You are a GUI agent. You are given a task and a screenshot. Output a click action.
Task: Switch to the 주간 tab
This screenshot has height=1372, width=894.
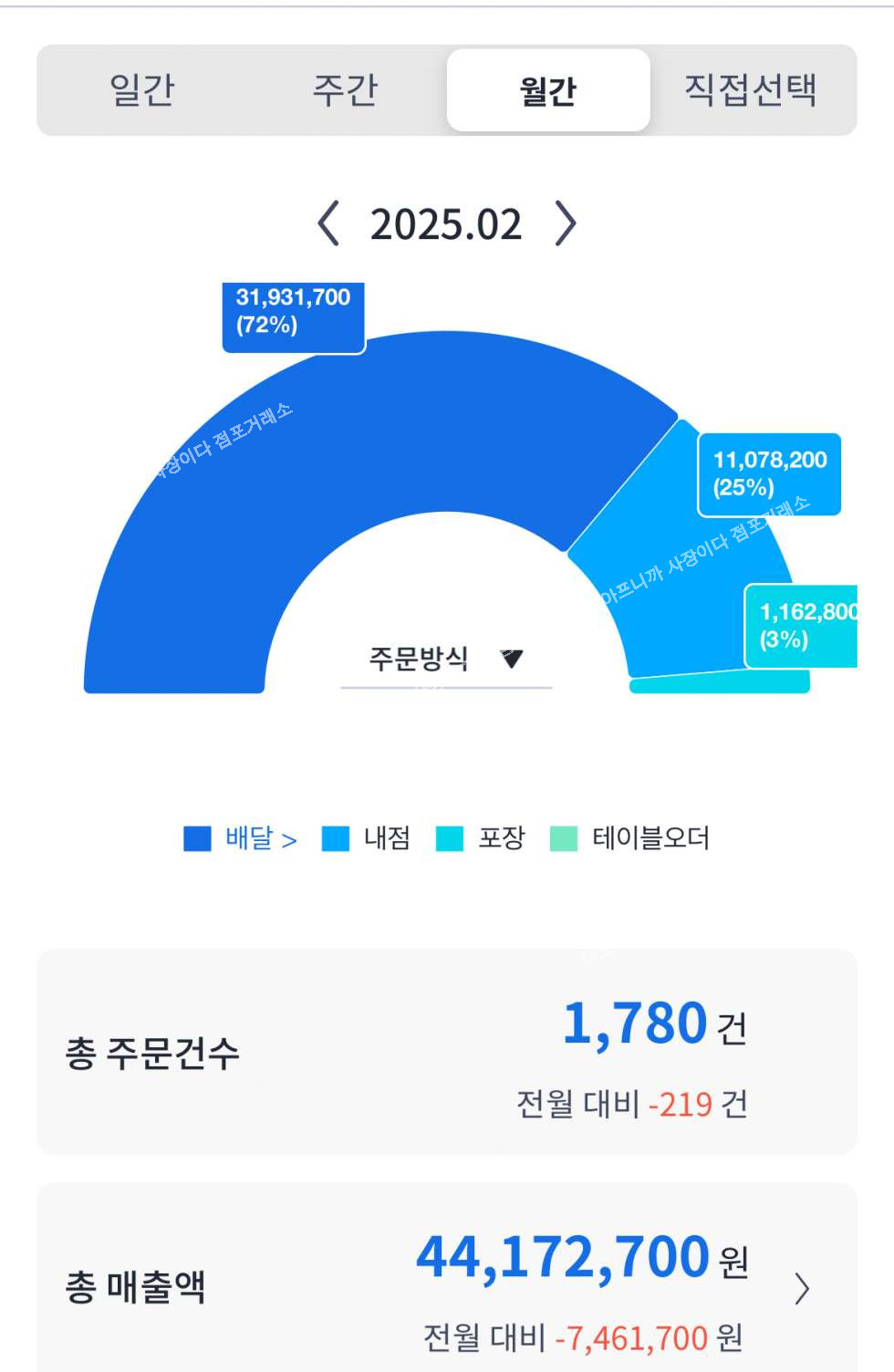pos(345,90)
